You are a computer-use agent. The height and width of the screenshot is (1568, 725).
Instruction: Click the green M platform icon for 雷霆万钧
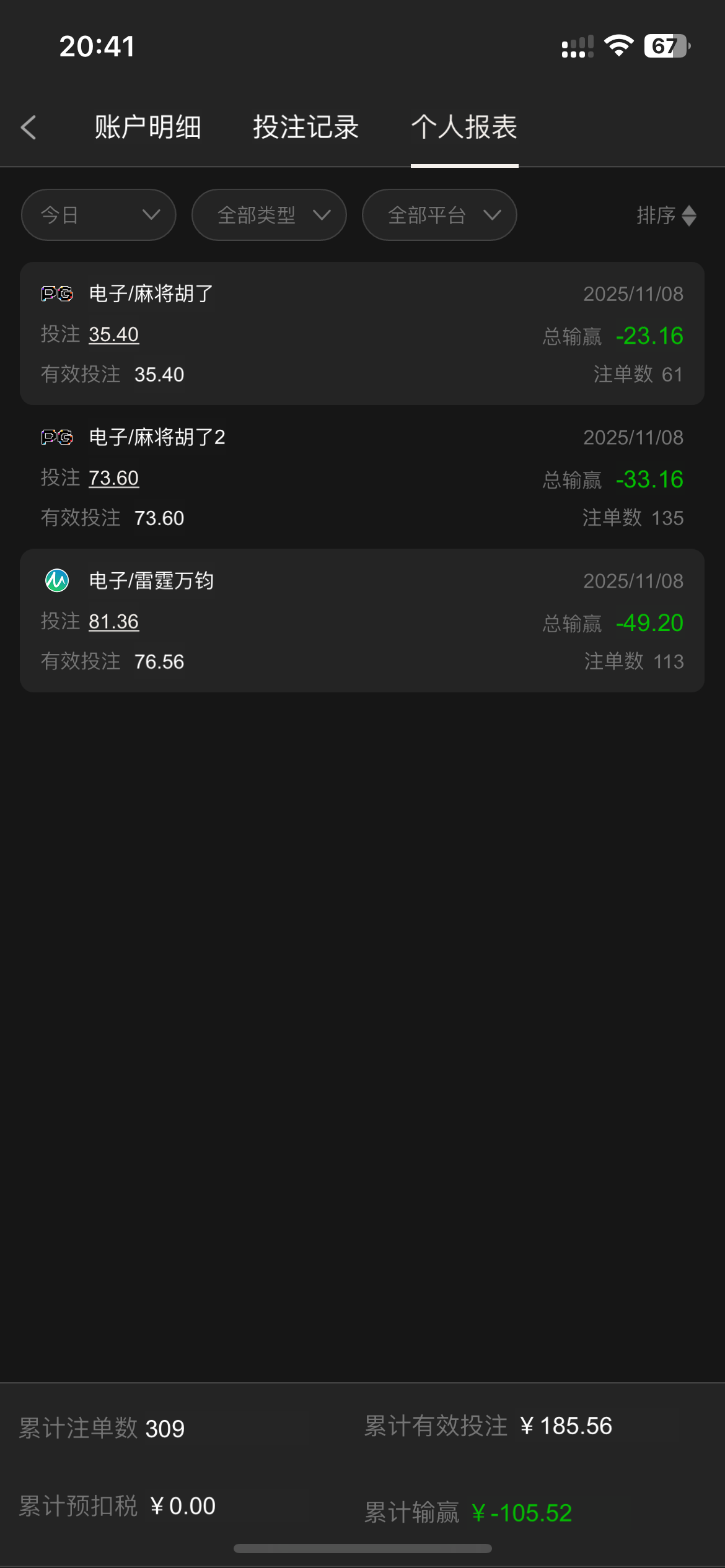click(x=56, y=581)
